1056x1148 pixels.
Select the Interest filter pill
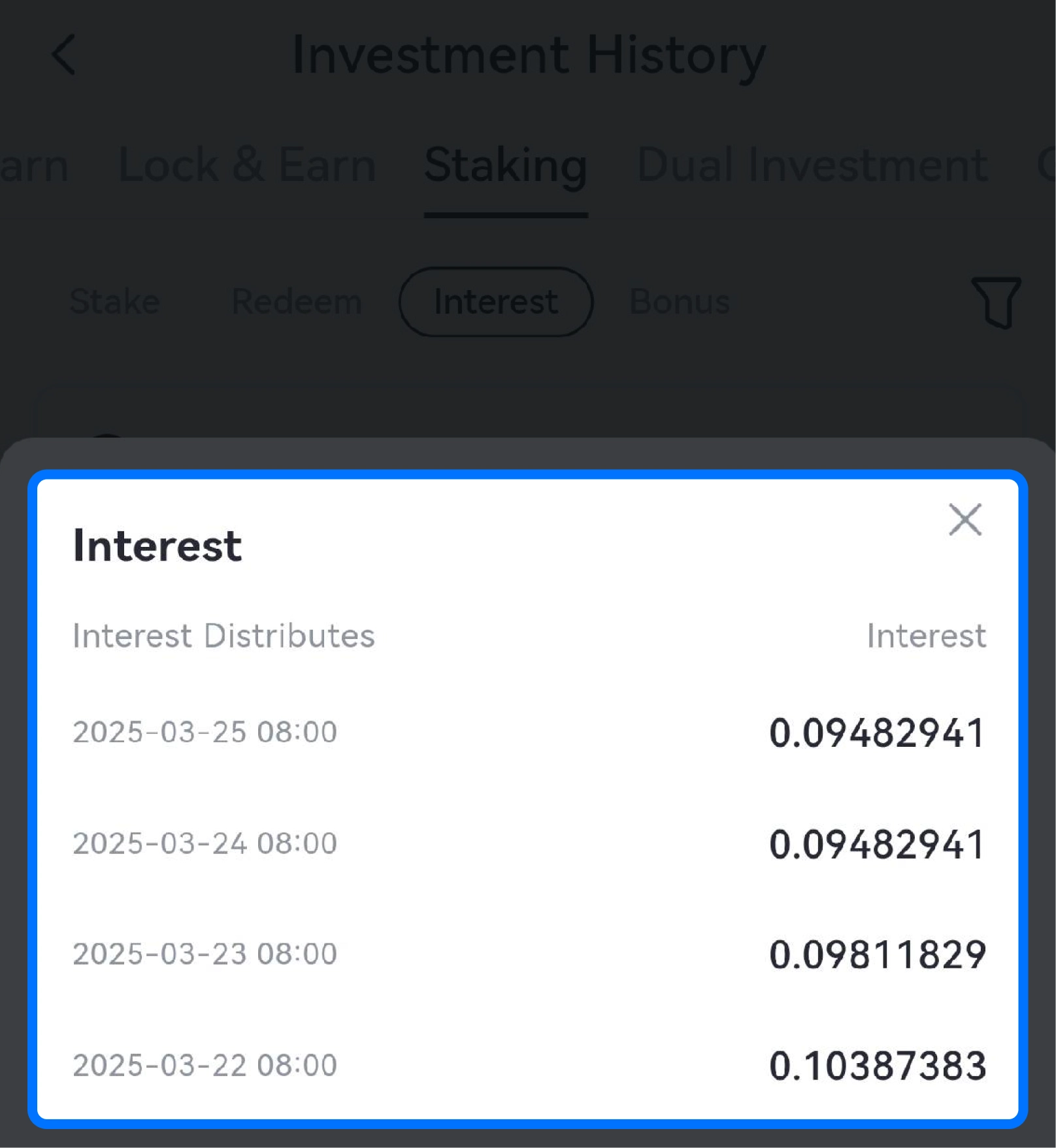[495, 301]
